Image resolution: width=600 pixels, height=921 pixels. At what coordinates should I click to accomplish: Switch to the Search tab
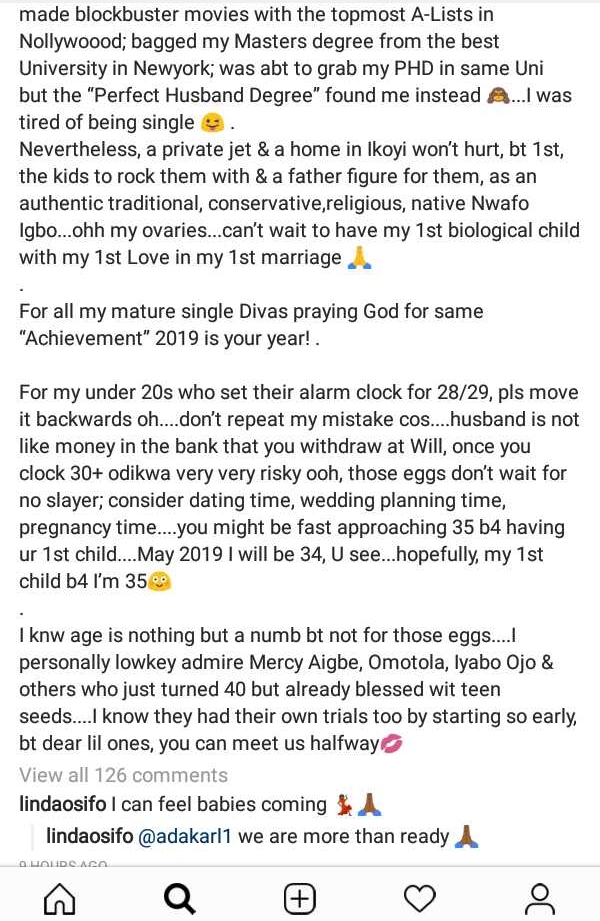pos(180,898)
